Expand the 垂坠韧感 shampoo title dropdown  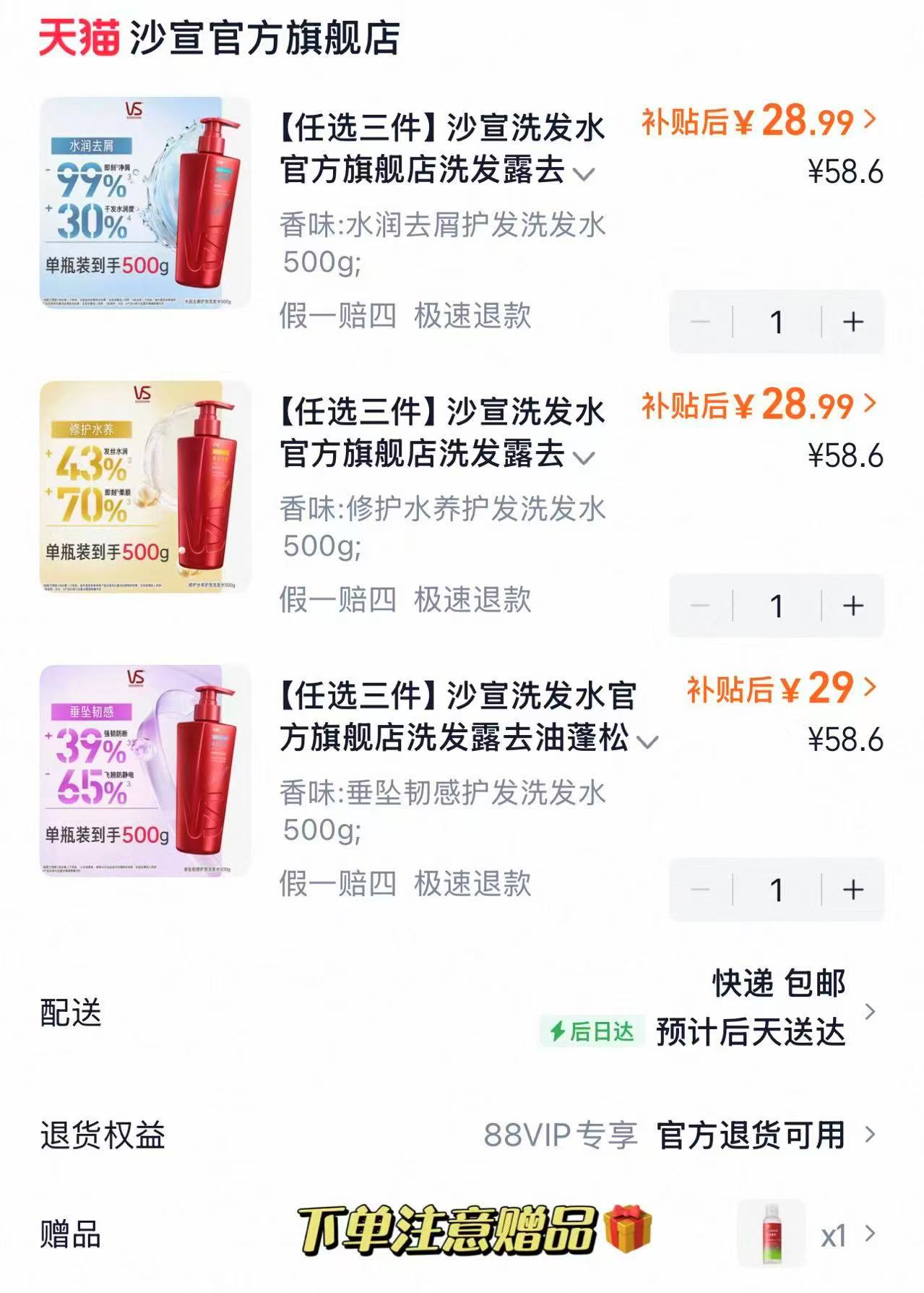click(x=647, y=742)
